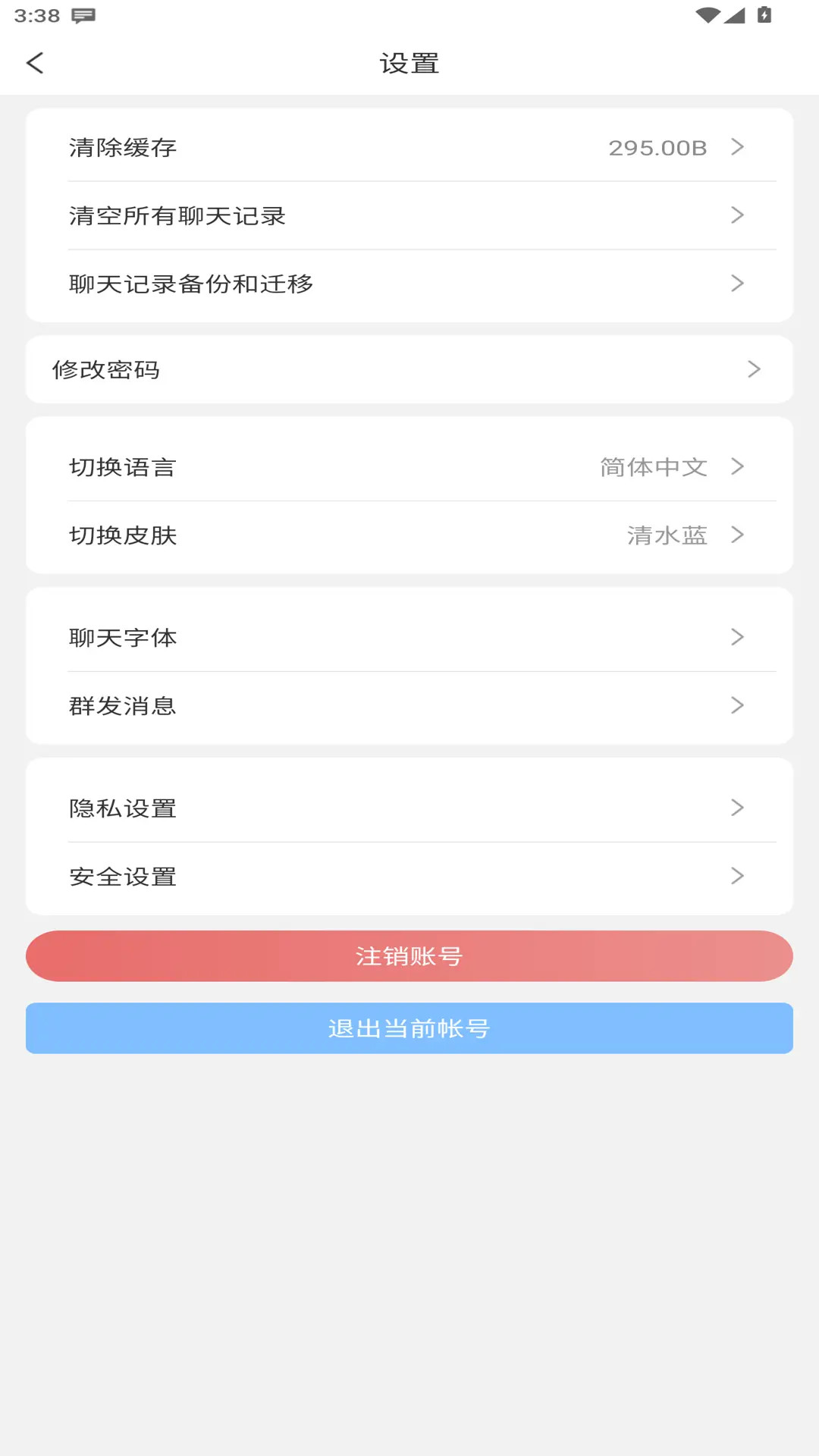Open 安全设置 security settings
Screen dimensions: 819x1456
coord(409,875)
